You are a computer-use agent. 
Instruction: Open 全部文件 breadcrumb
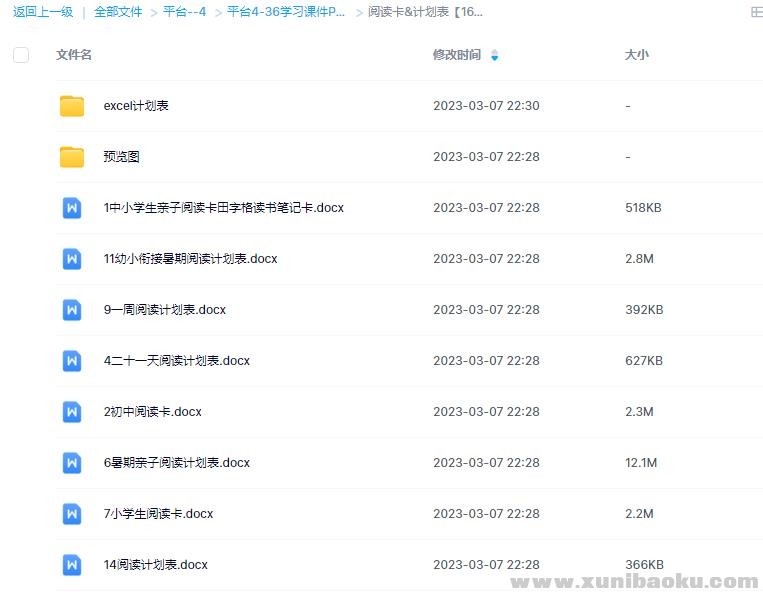(118, 12)
